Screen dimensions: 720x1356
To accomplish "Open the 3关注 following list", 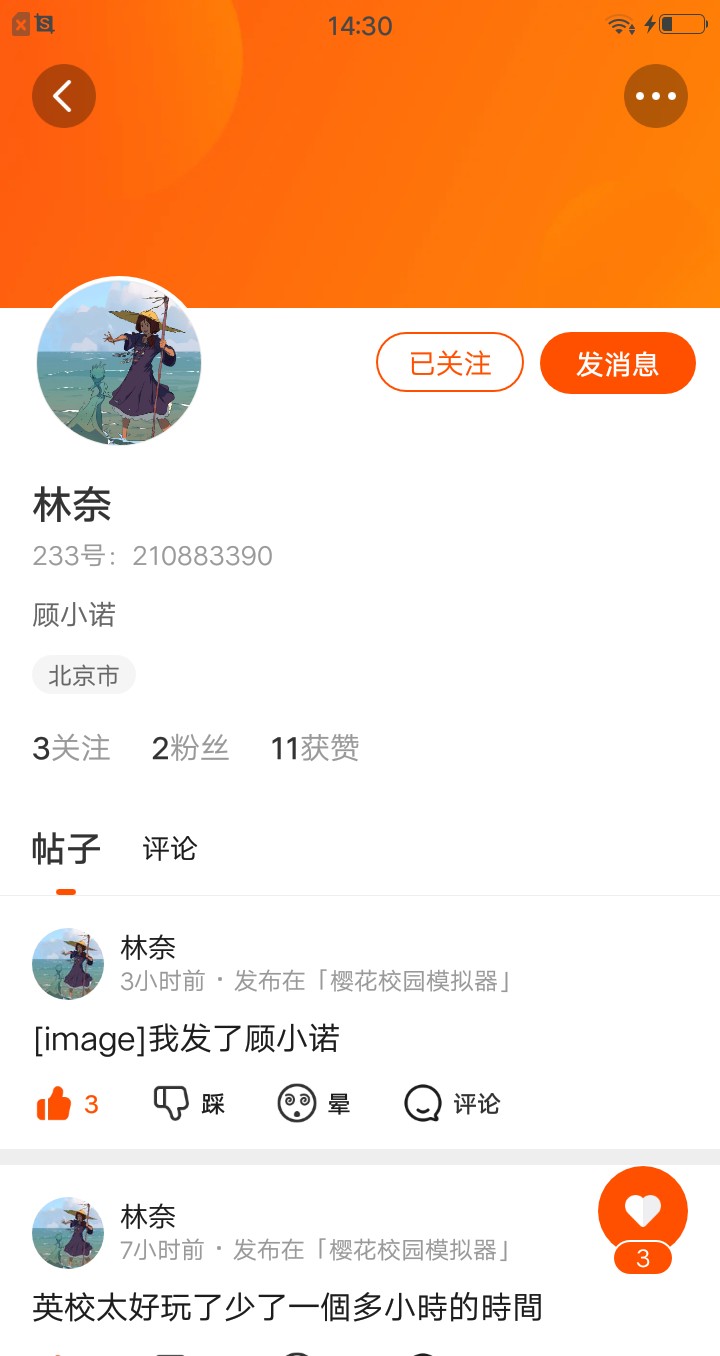I will (x=71, y=748).
